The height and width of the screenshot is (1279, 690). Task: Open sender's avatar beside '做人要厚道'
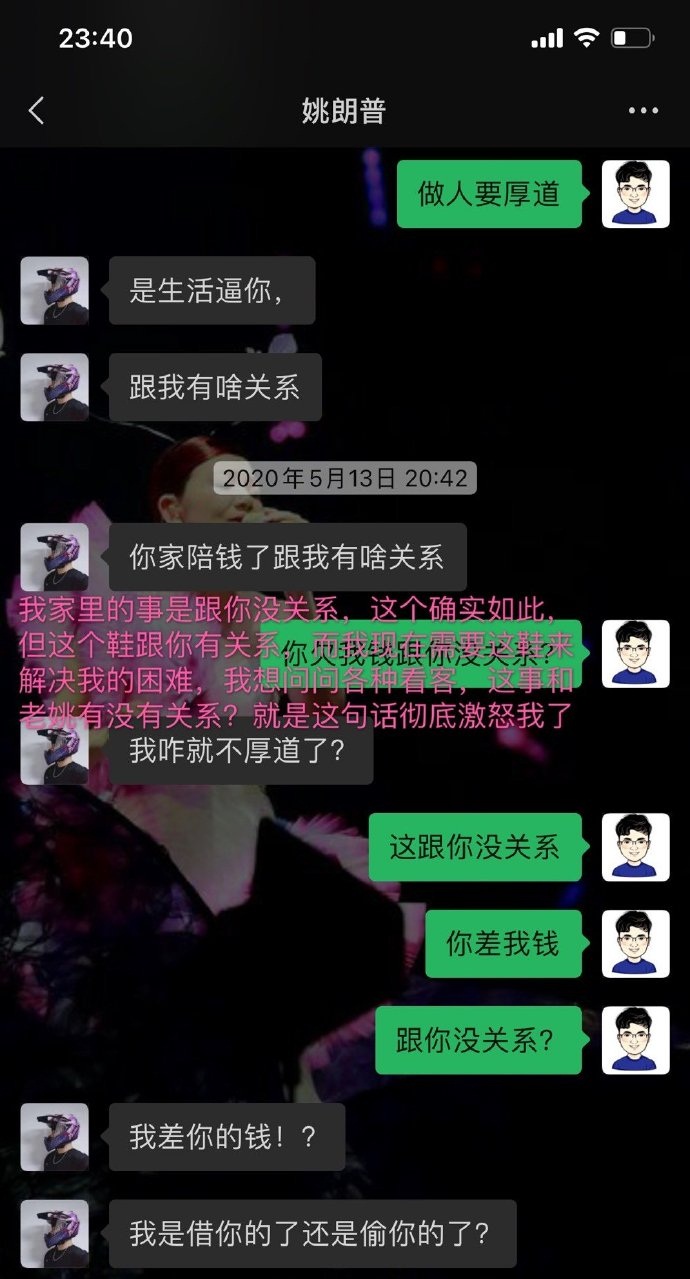635,194
